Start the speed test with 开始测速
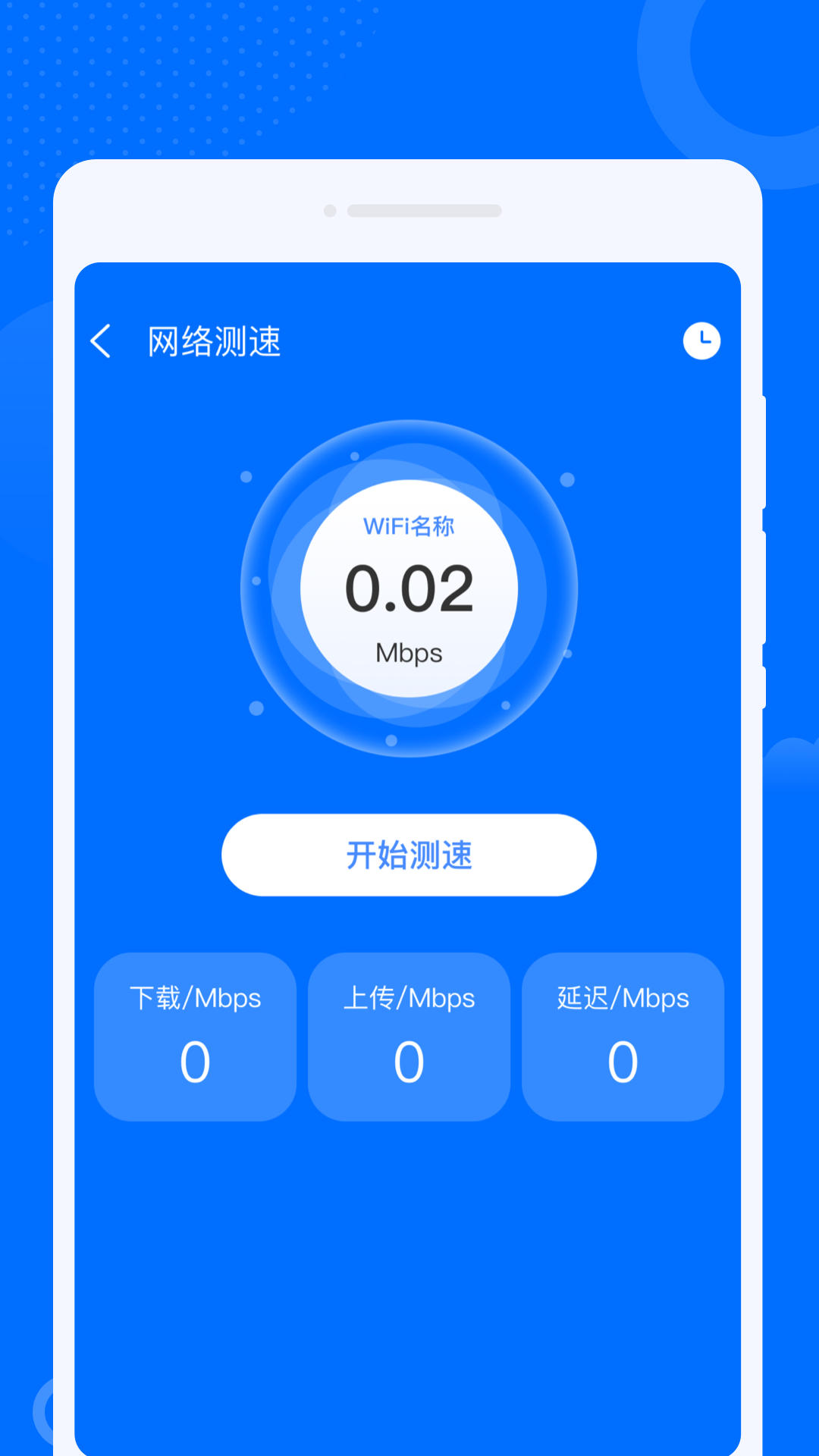The image size is (819, 1456). pyautogui.click(x=409, y=855)
